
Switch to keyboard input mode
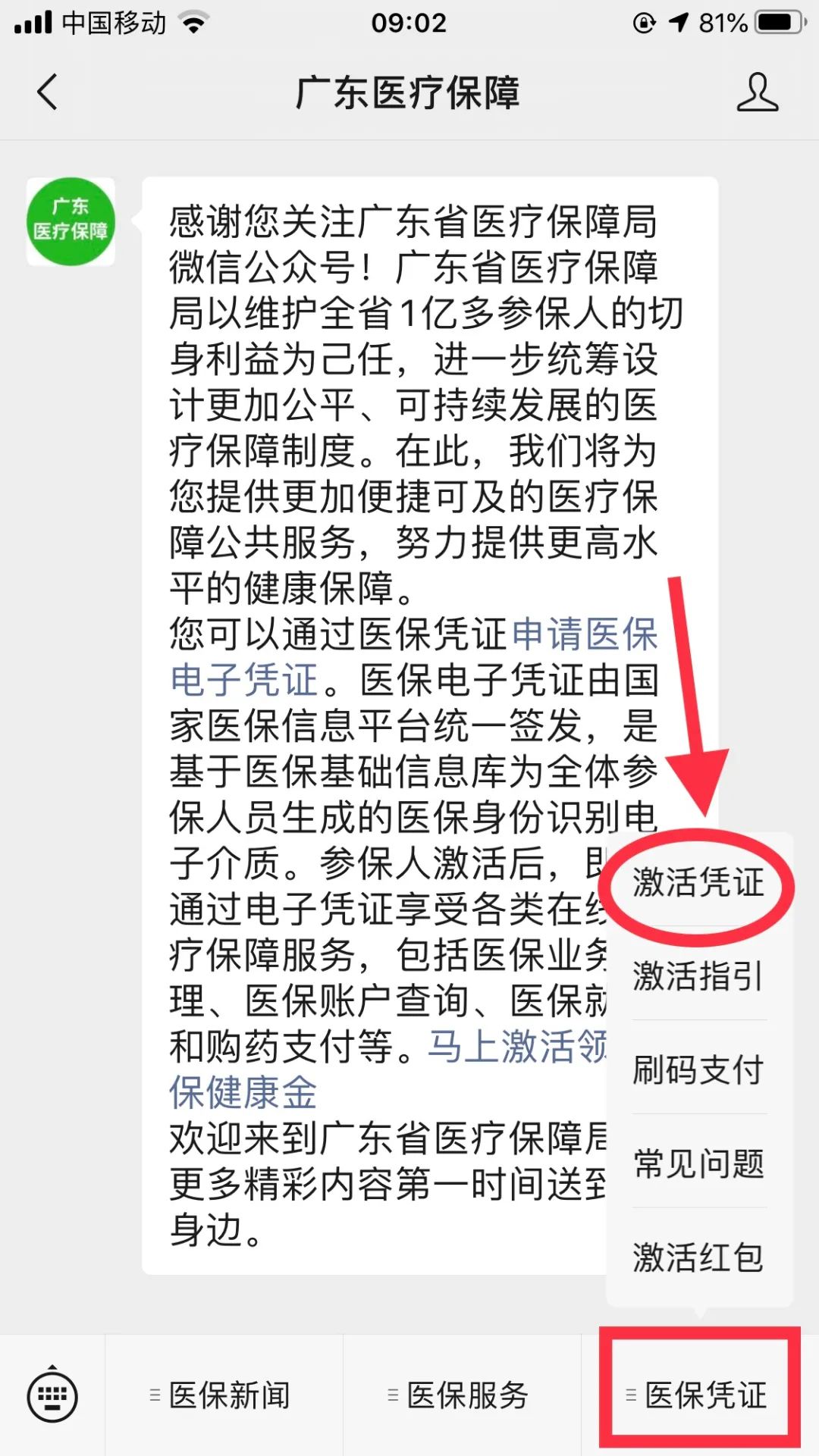pyautogui.click(x=52, y=1395)
